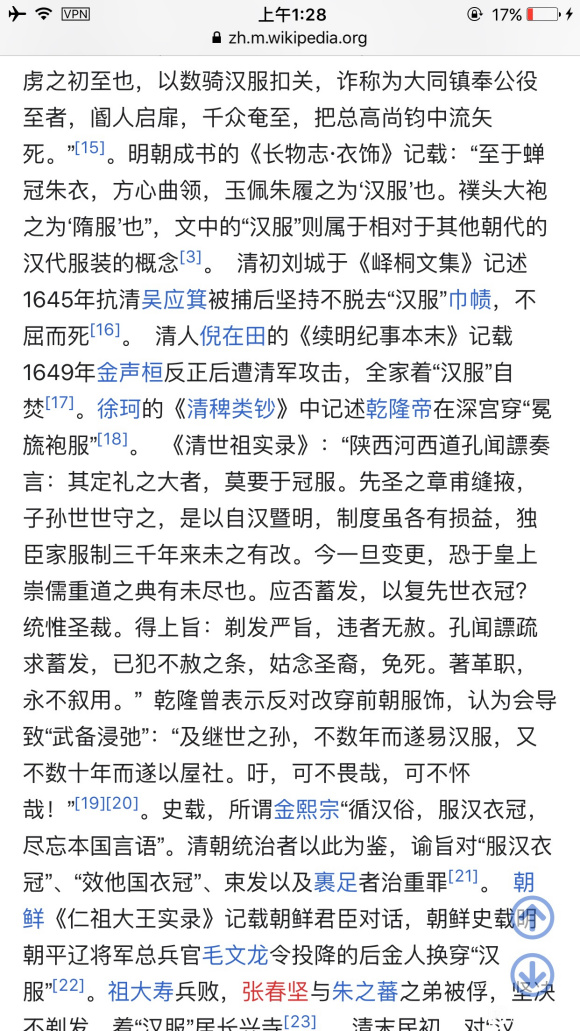
Task: Open citation 21
Action: 463,875
